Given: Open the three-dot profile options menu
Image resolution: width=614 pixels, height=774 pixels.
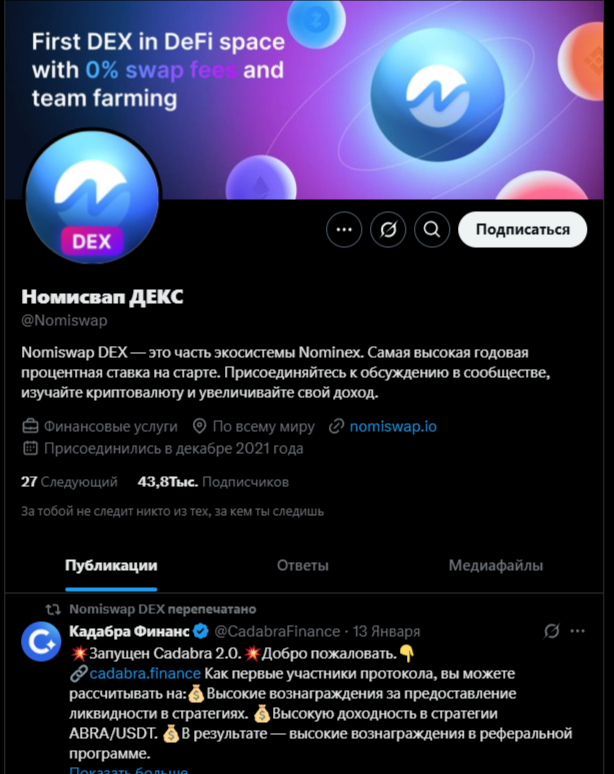Looking at the screenshot, I should click(344, 230).
